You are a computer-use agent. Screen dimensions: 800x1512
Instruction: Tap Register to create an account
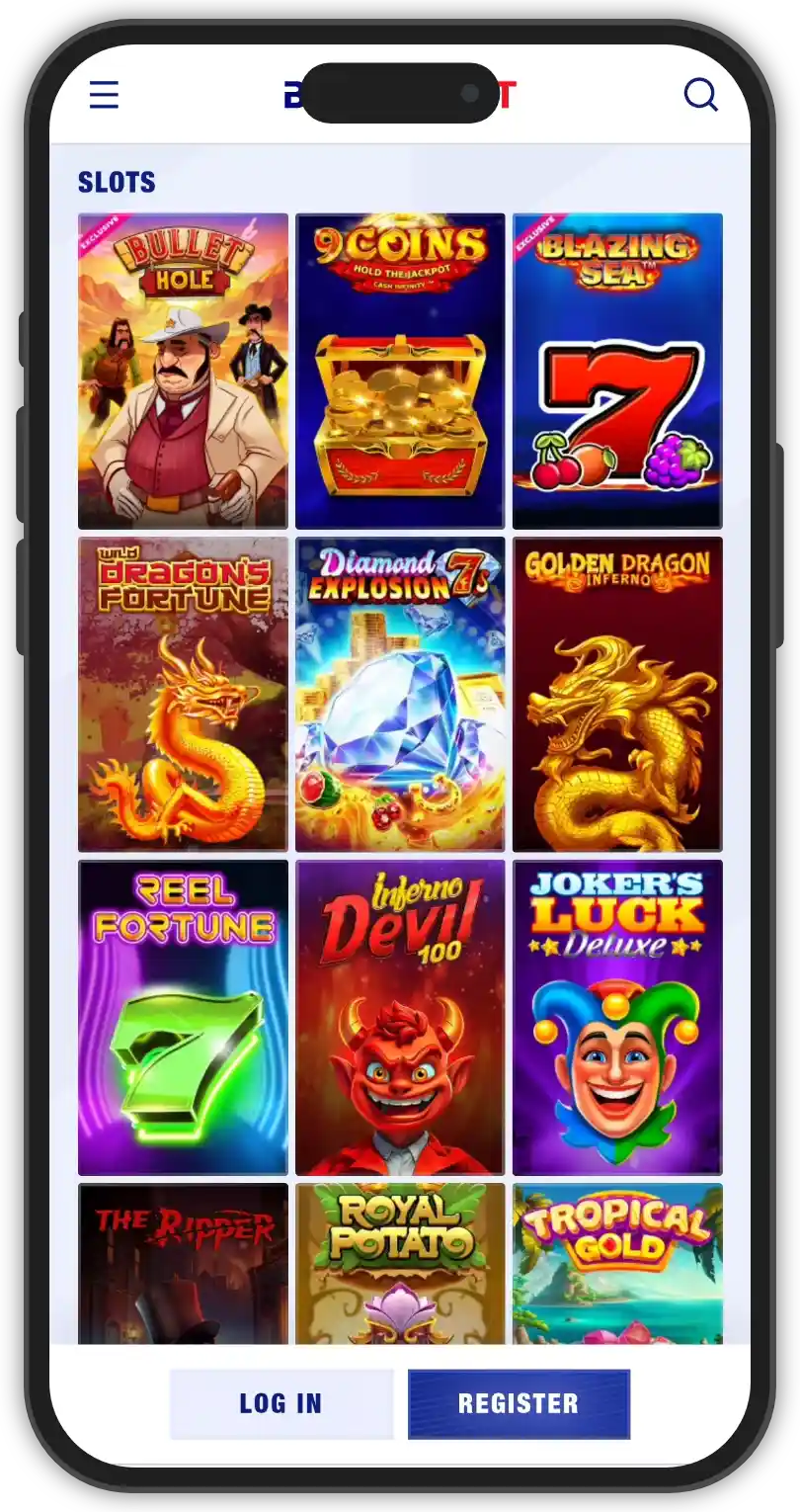[x=519, y=1403]
